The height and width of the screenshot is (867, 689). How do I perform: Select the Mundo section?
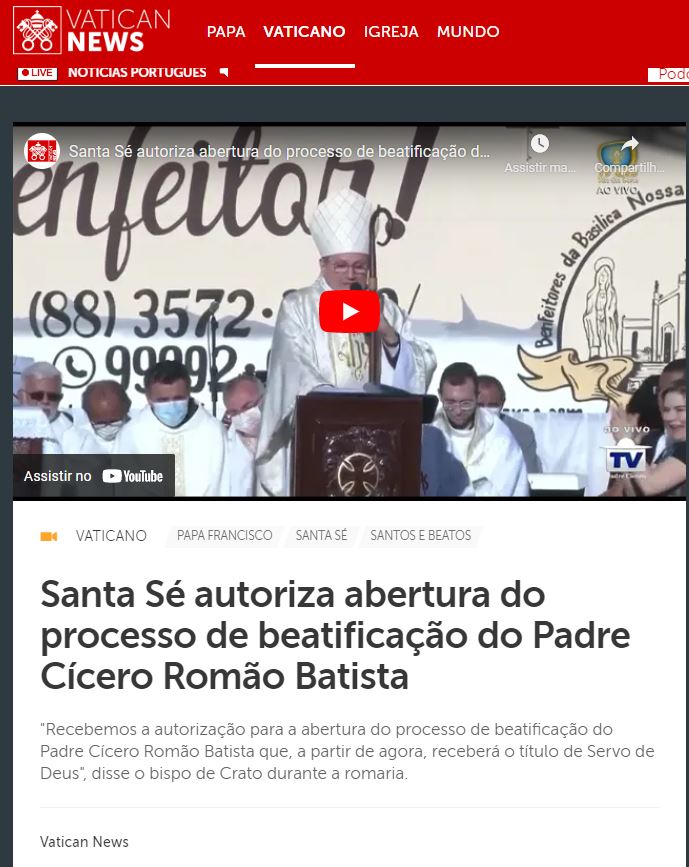click(x=468, y=32)
